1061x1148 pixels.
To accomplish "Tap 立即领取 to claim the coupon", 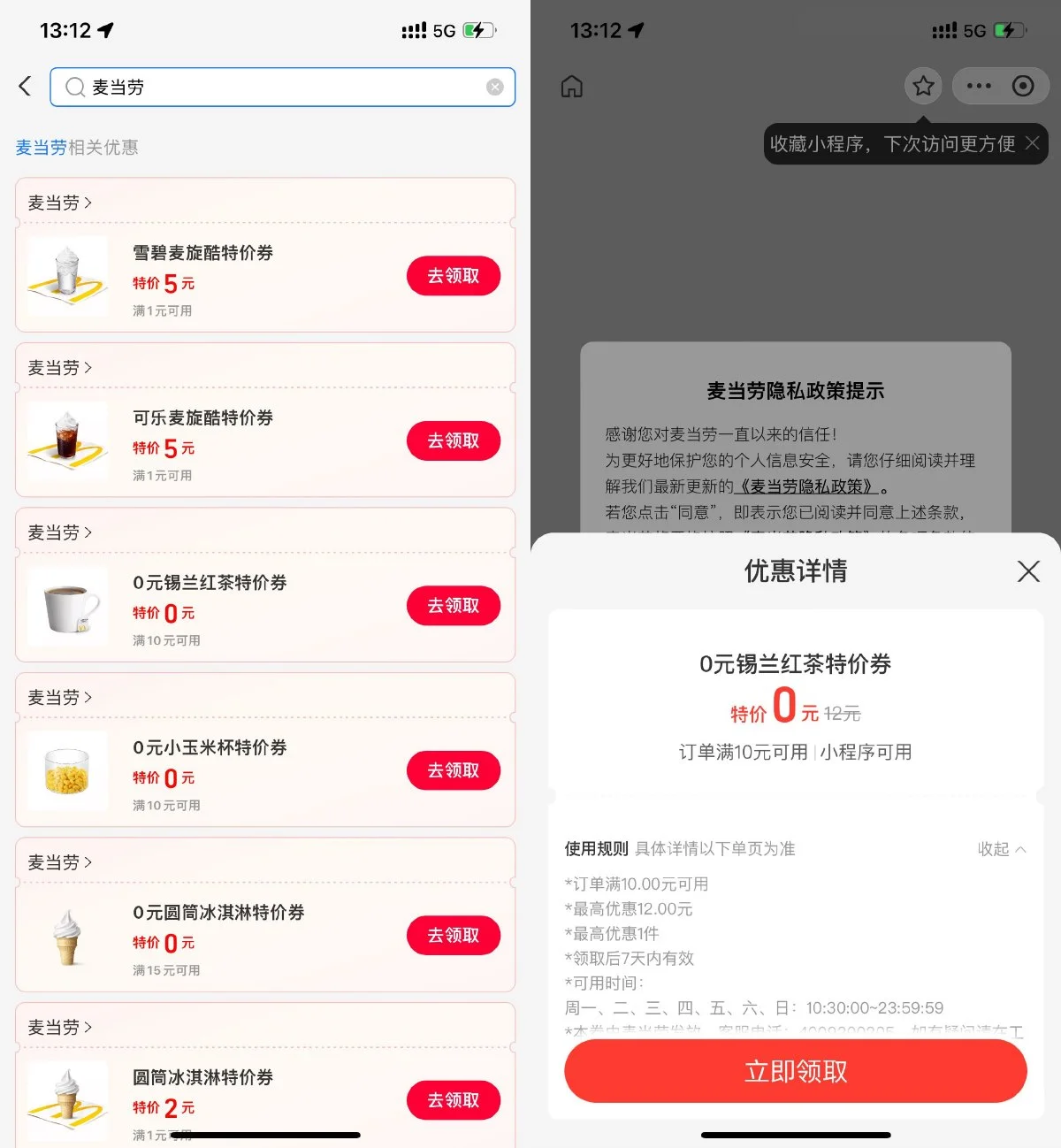I will pyautogui.click(x=795, y=1071).
